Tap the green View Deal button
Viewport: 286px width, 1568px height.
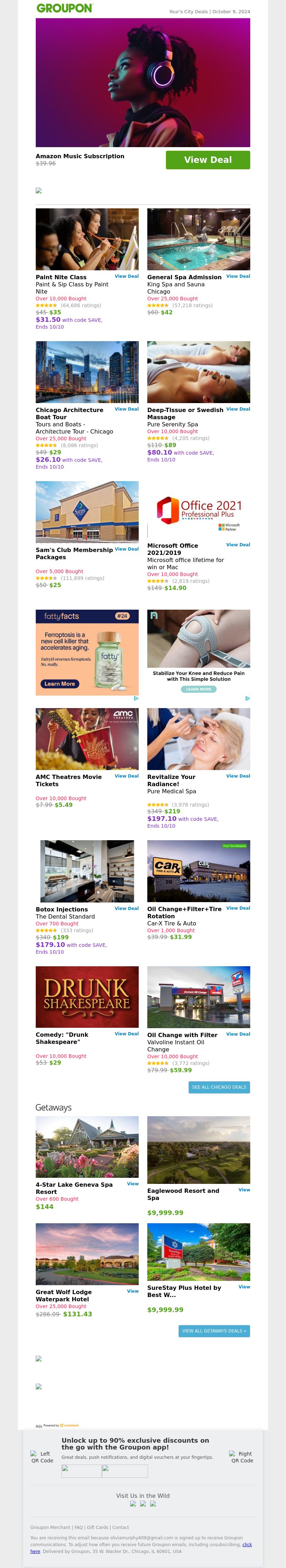tap(208, 160)
